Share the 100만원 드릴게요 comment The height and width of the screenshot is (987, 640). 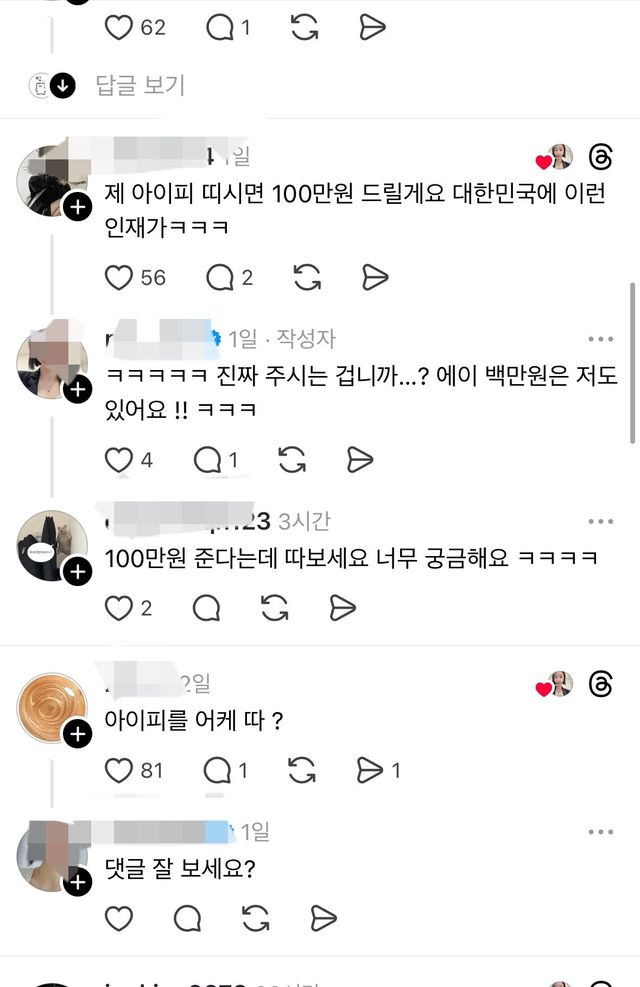pyautogui.click(x=373, y=277)
